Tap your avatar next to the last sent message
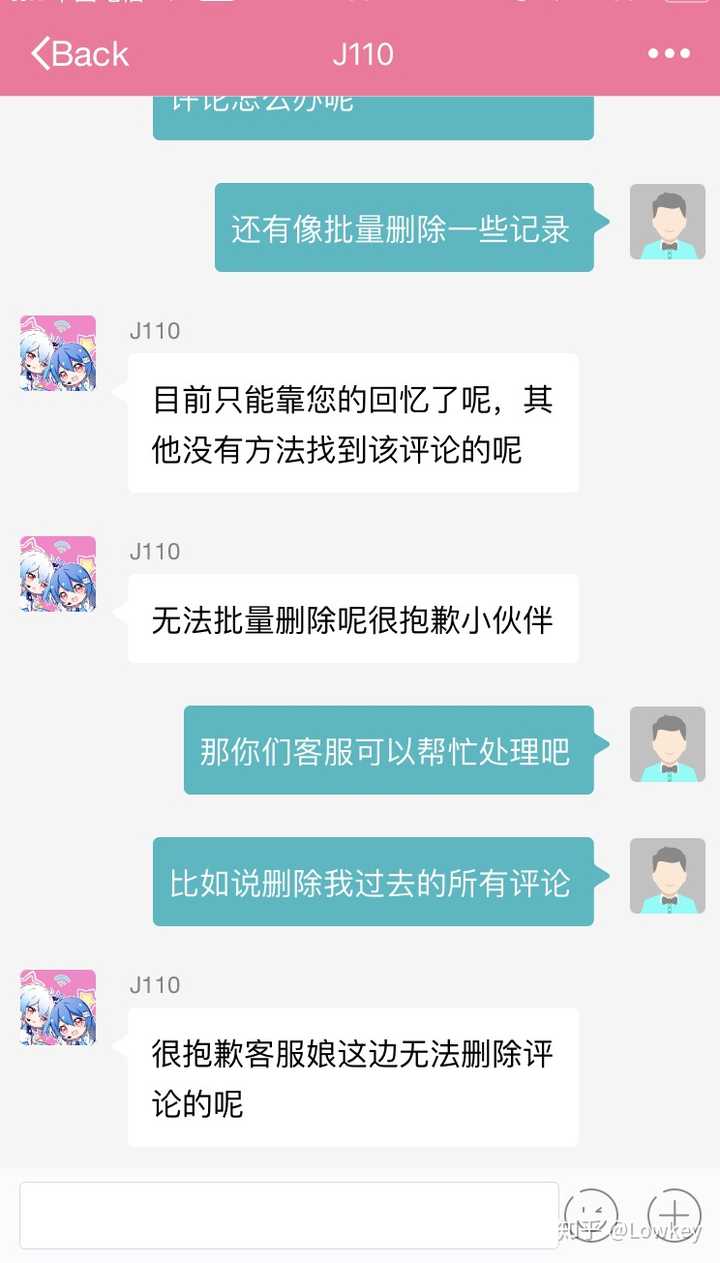Viewport: 720px width, 1263px height. point(667,877)
